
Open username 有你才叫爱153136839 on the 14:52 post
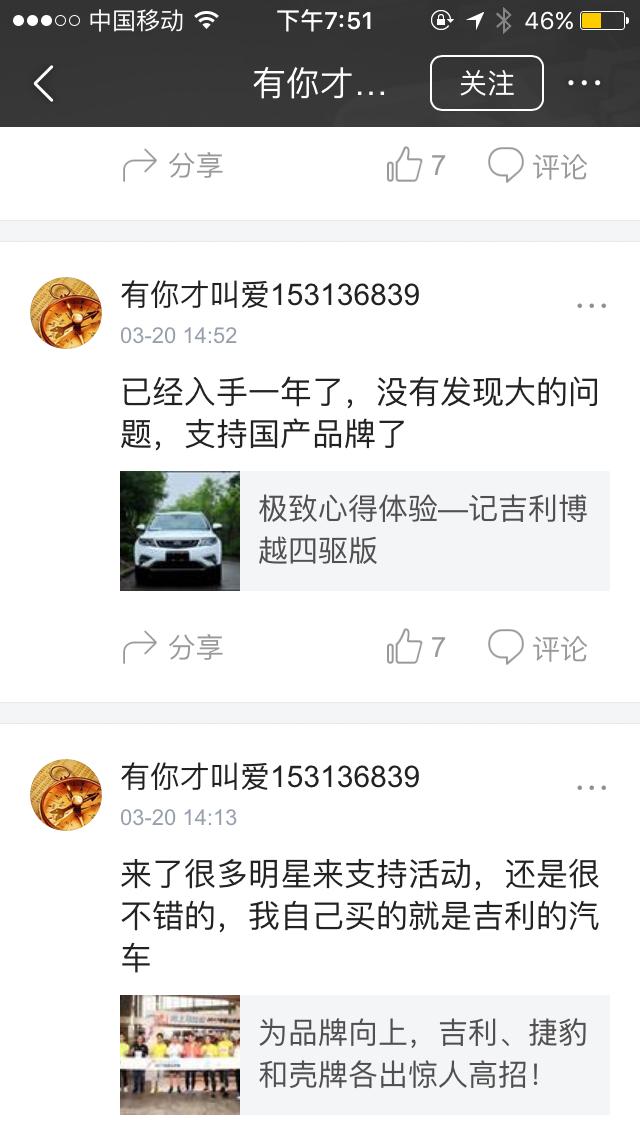(270, 295)
